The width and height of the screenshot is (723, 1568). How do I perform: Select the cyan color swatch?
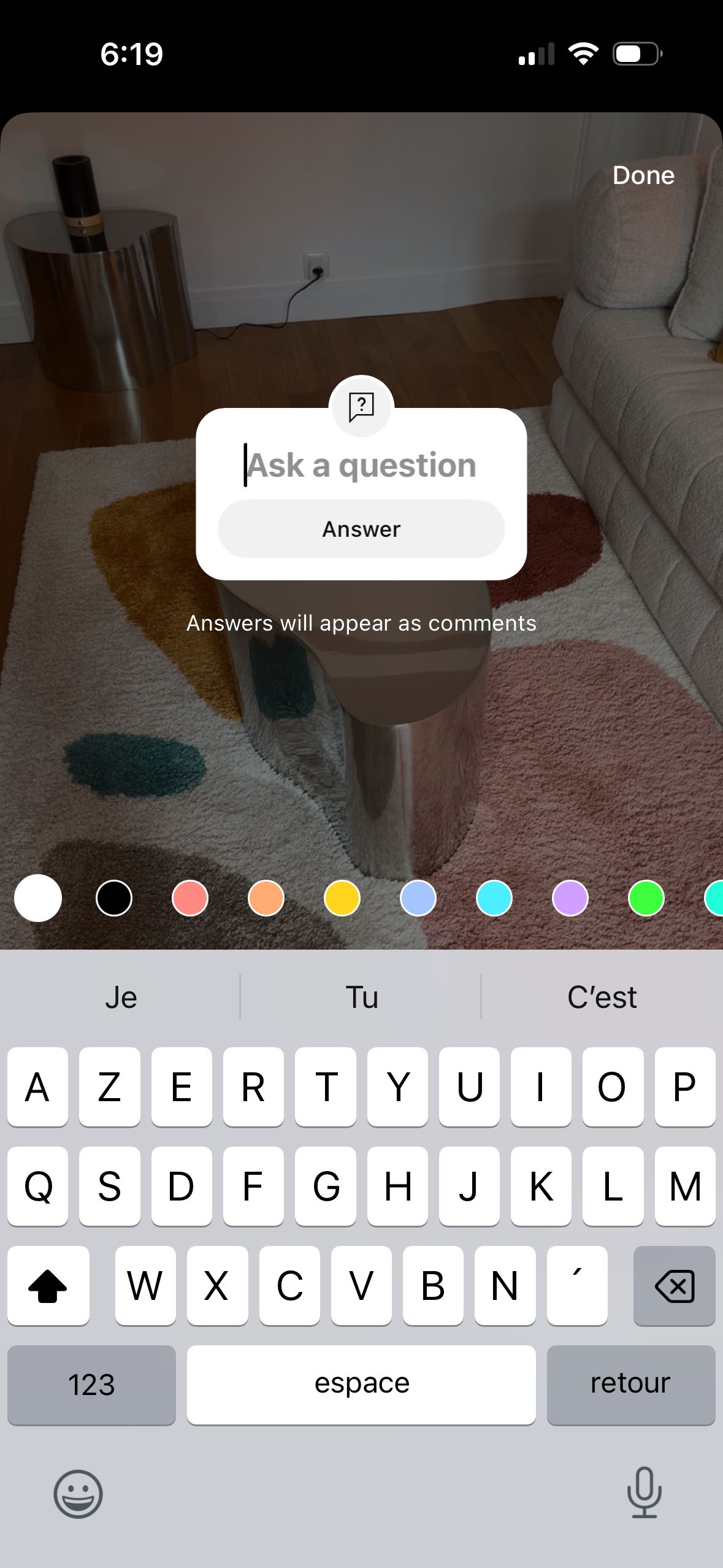point(494,898)
